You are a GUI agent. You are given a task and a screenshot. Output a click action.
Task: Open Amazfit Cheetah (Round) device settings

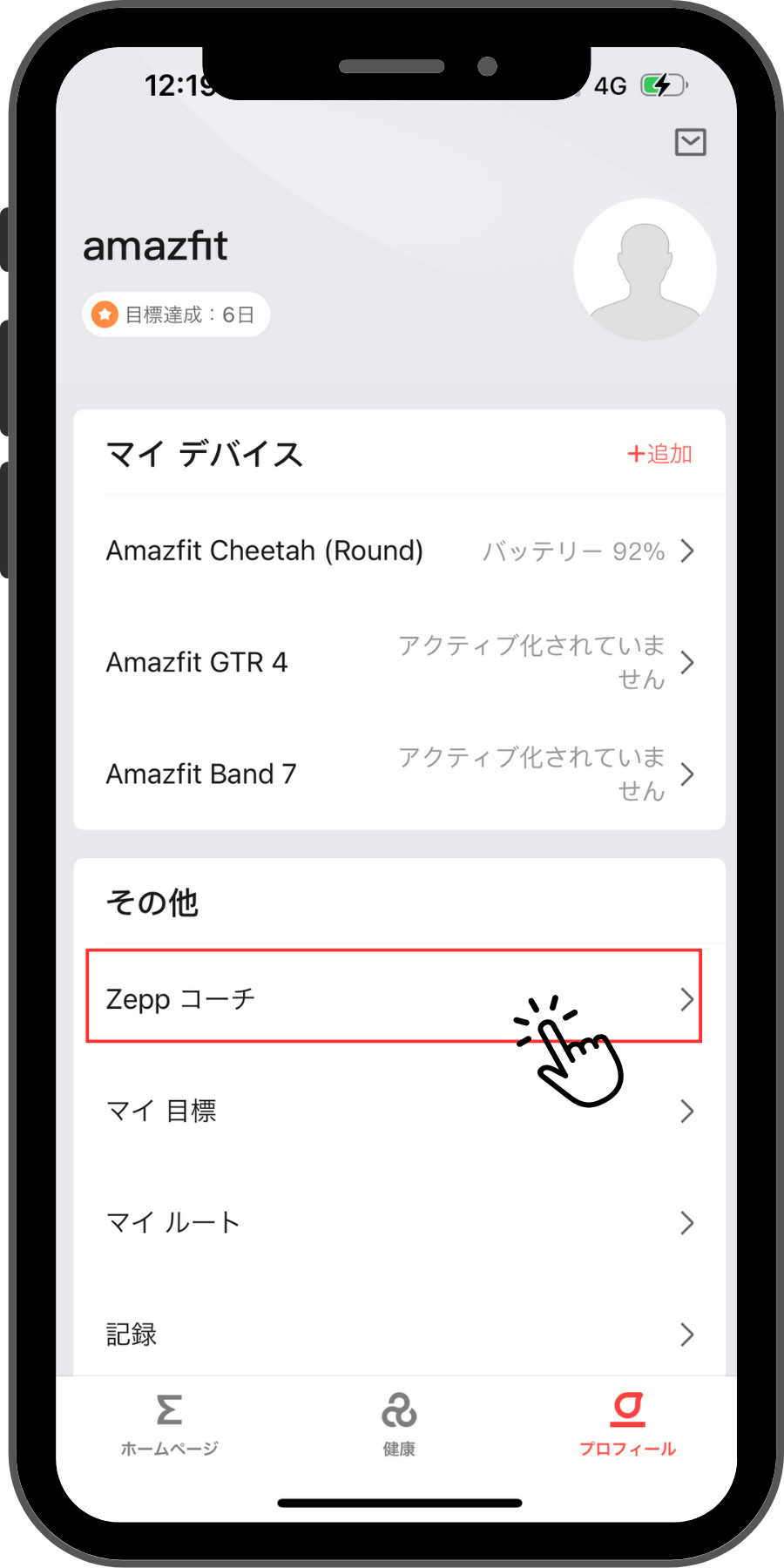click(x=399, y=551)
